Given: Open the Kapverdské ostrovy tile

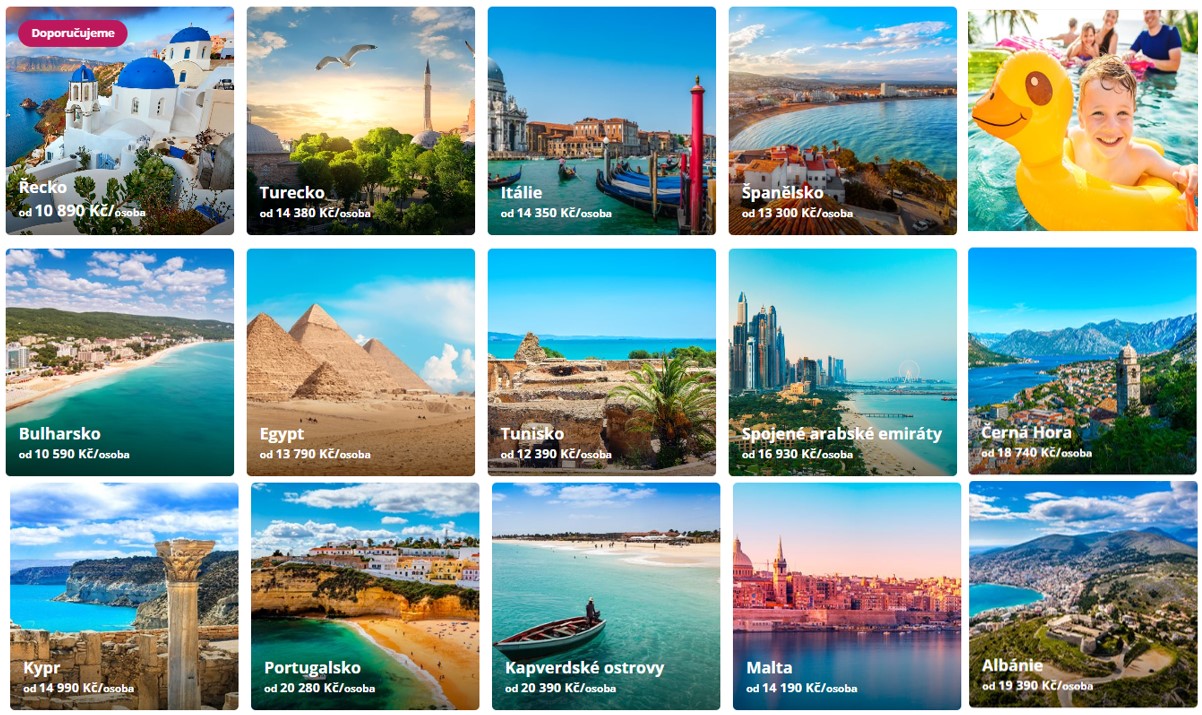Looking at the screenshot, I should [x=605, y=596].
